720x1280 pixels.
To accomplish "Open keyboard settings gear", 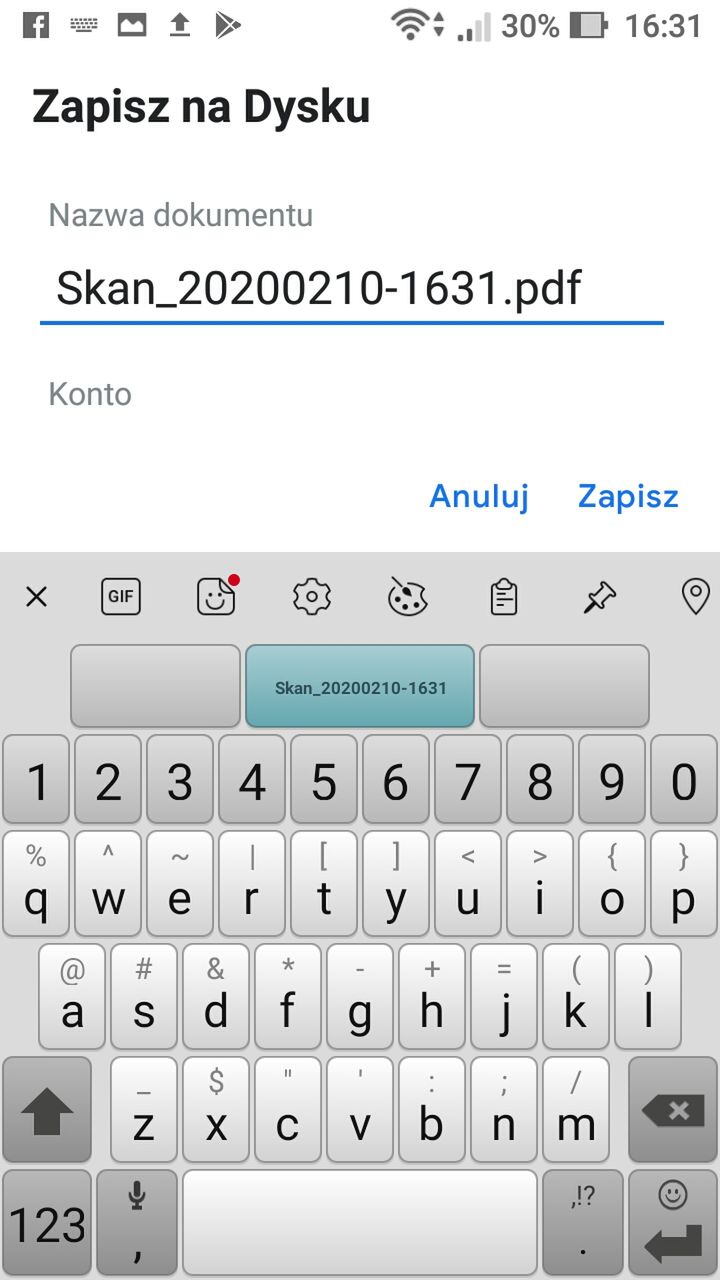I will click(x=311, y=598).
